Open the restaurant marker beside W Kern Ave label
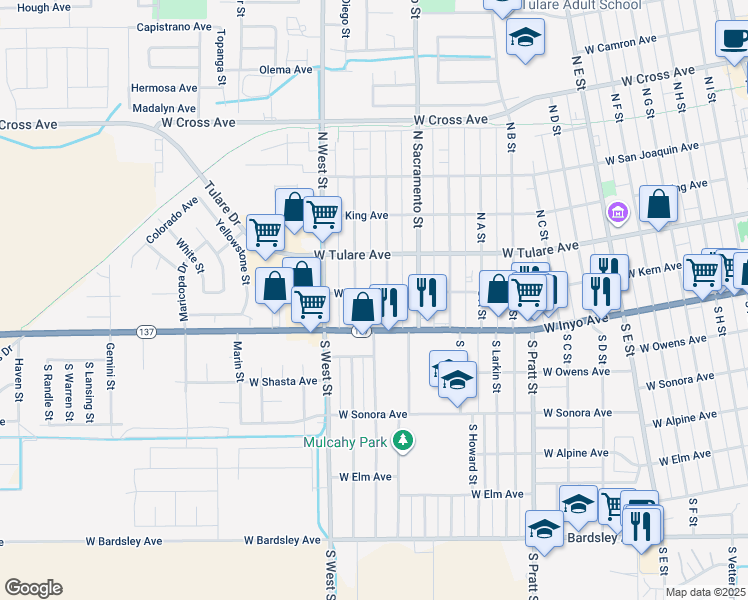Viewport: 748px width, 600px height. pos(609,270)
